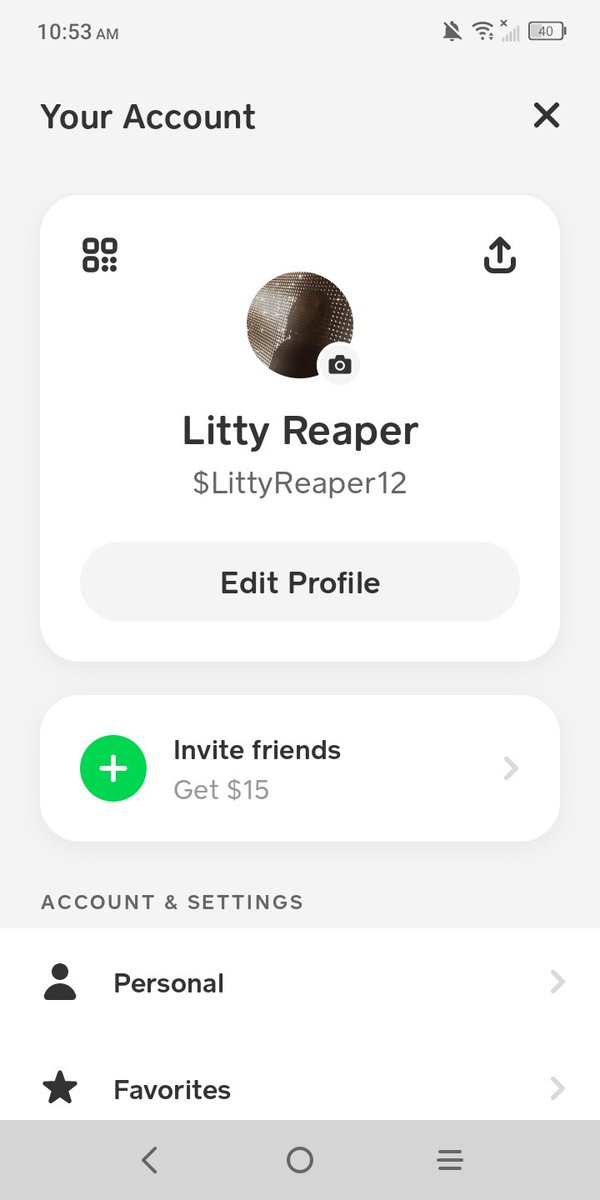
Task: Change profile photo via camera badge
Action: click(x=339, y=365)
